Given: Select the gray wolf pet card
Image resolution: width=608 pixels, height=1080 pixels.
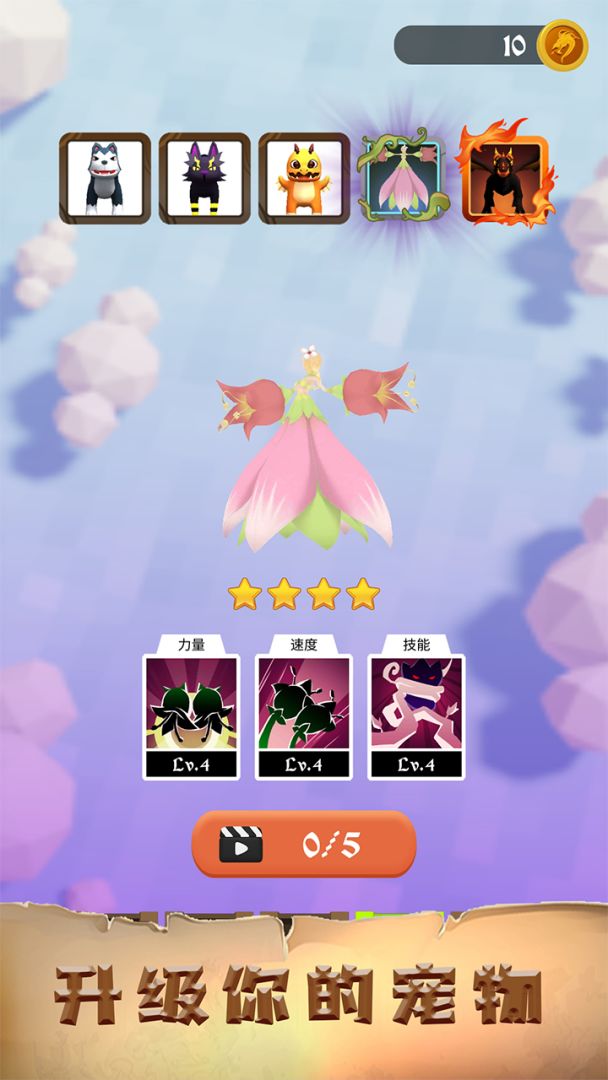Looking at the screenshot, I should pyautogui.click(x=105, y=178).
